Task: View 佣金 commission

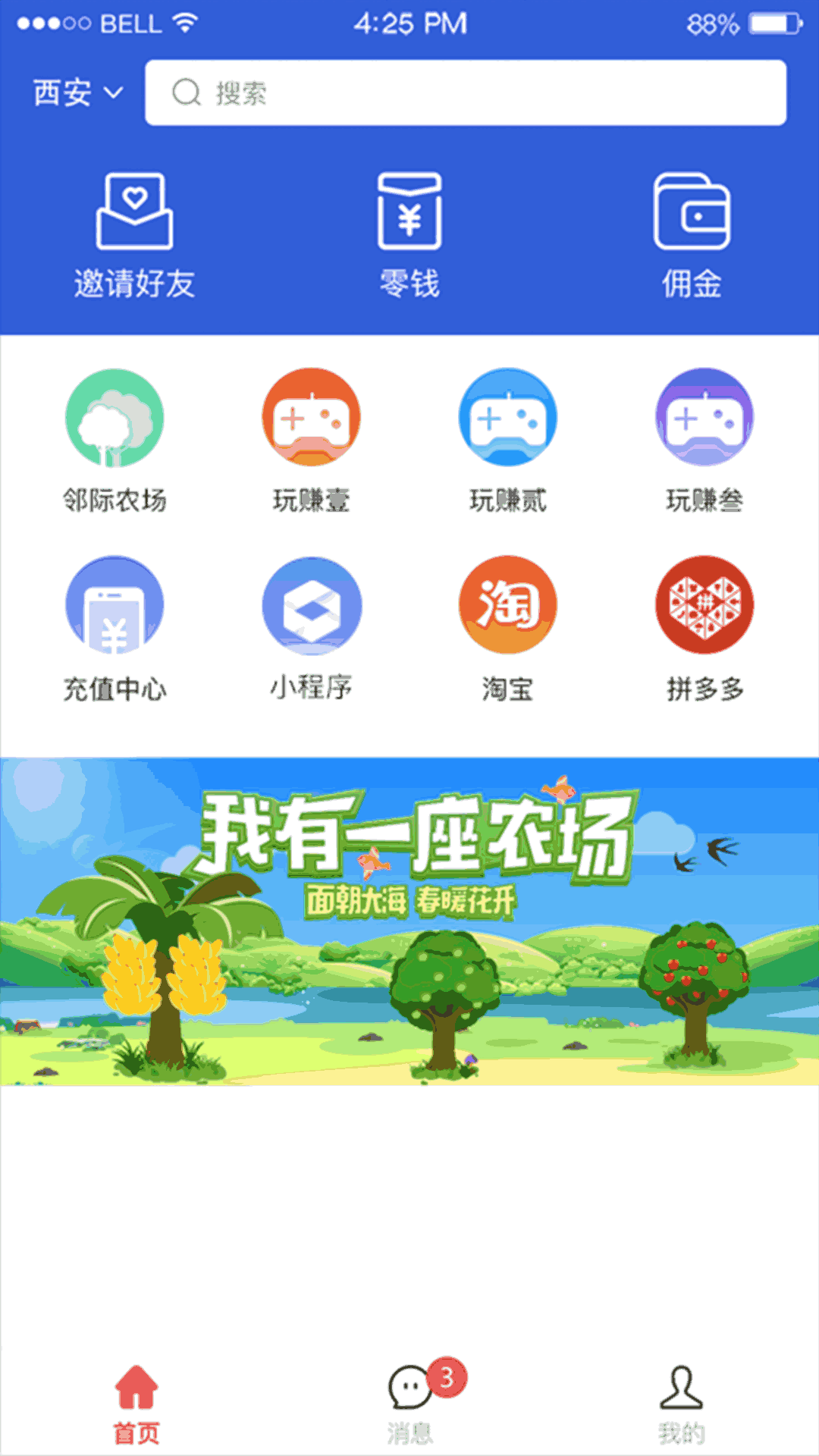Action: click(692, 235)
